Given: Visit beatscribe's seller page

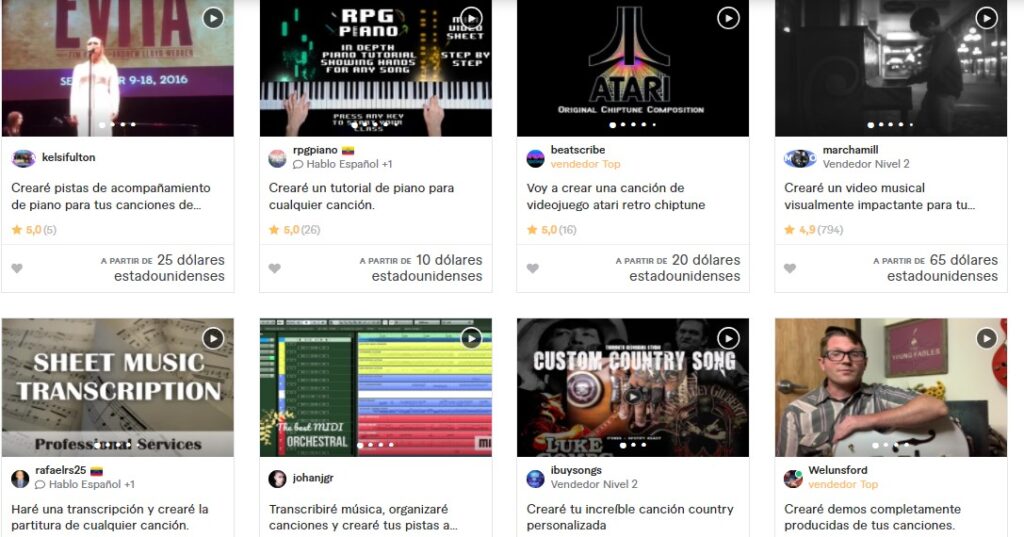Looking at the screenshot, I should point(577,151).
